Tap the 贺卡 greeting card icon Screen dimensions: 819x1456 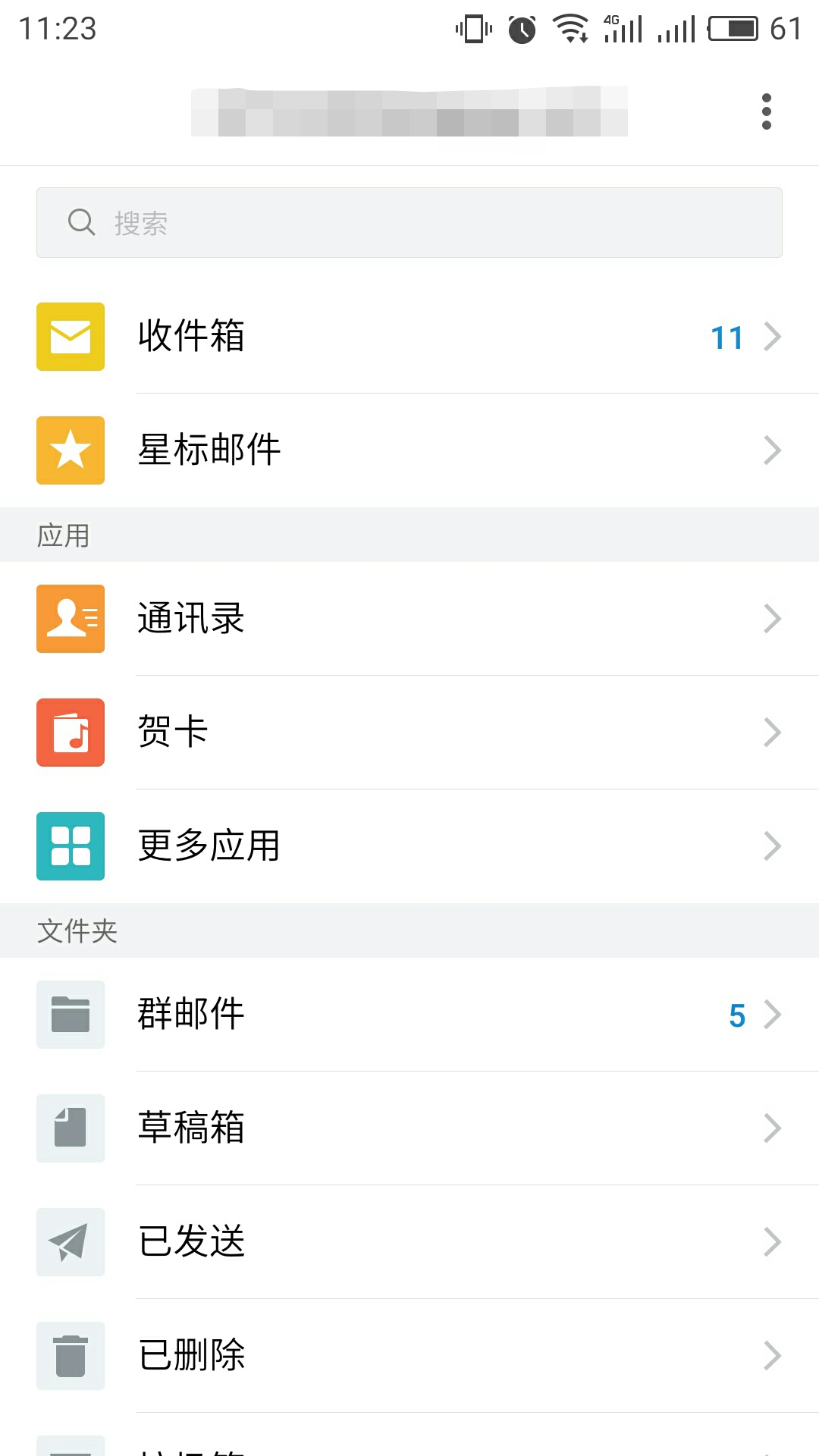point(70,733)
